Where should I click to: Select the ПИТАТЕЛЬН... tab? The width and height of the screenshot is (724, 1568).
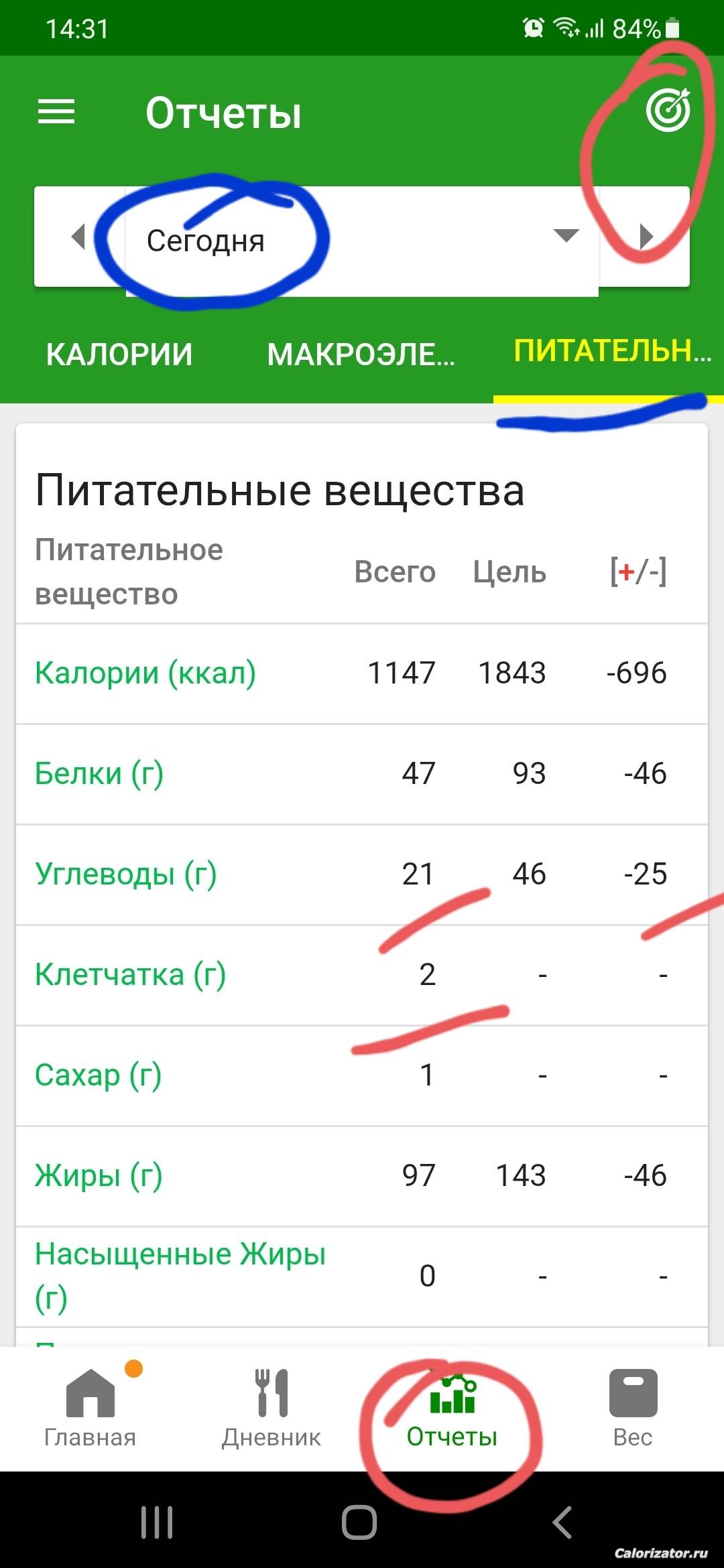click(x=611, y=351)
